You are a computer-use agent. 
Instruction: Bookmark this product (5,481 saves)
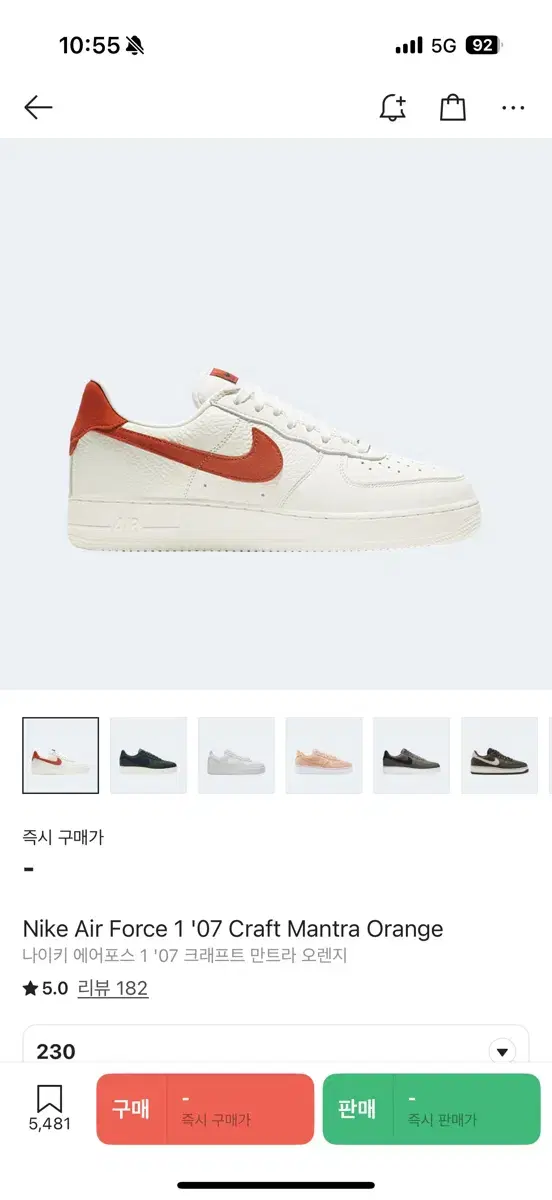(50, 1108)
